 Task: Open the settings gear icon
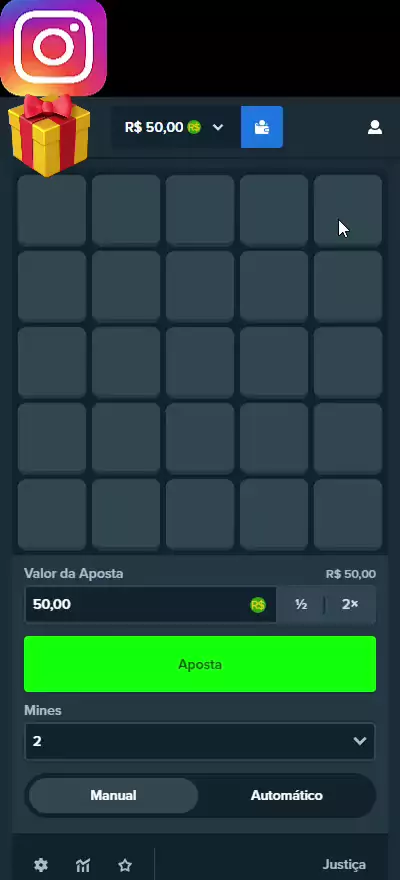tap(41, 865)
